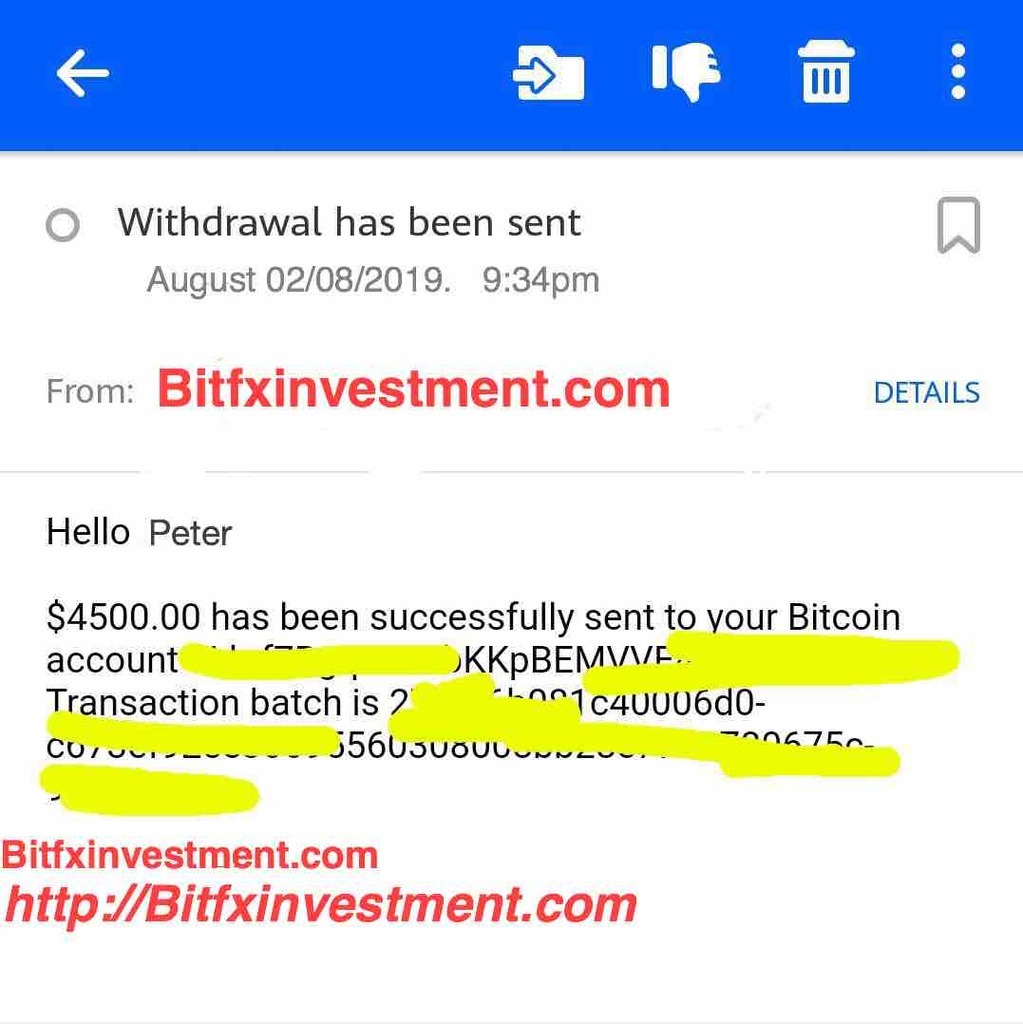Go back to the inbox
Viewport: 1023px width, 1024px height.
[x=82, y=73]
